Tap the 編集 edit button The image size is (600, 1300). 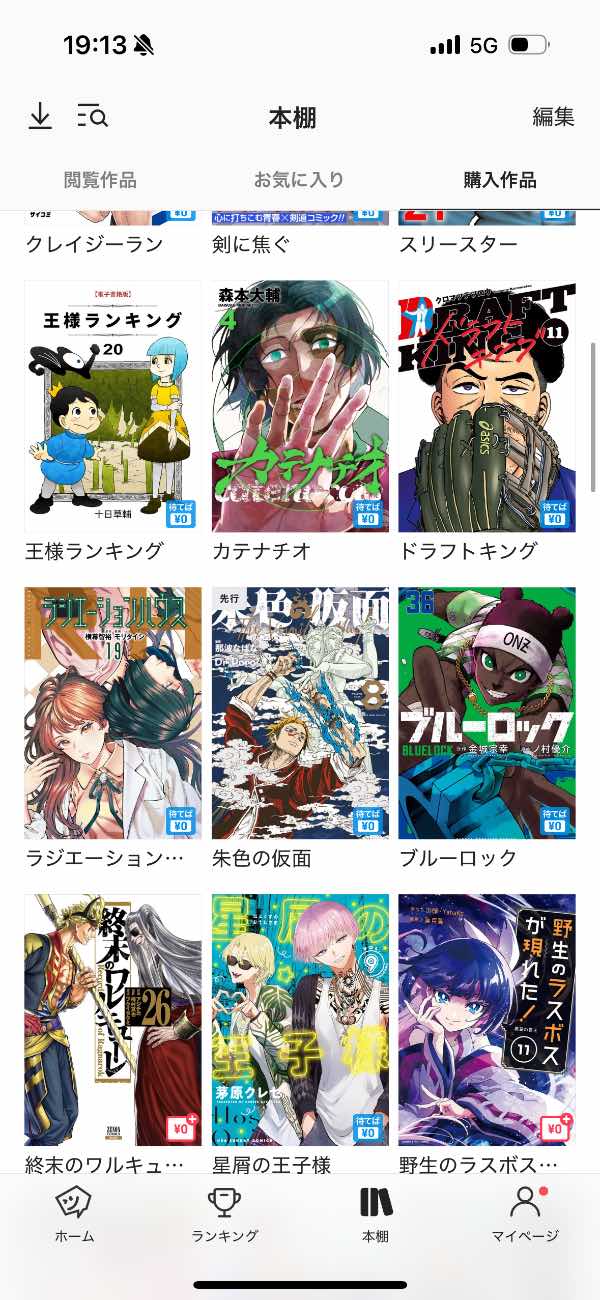[553, 117]
